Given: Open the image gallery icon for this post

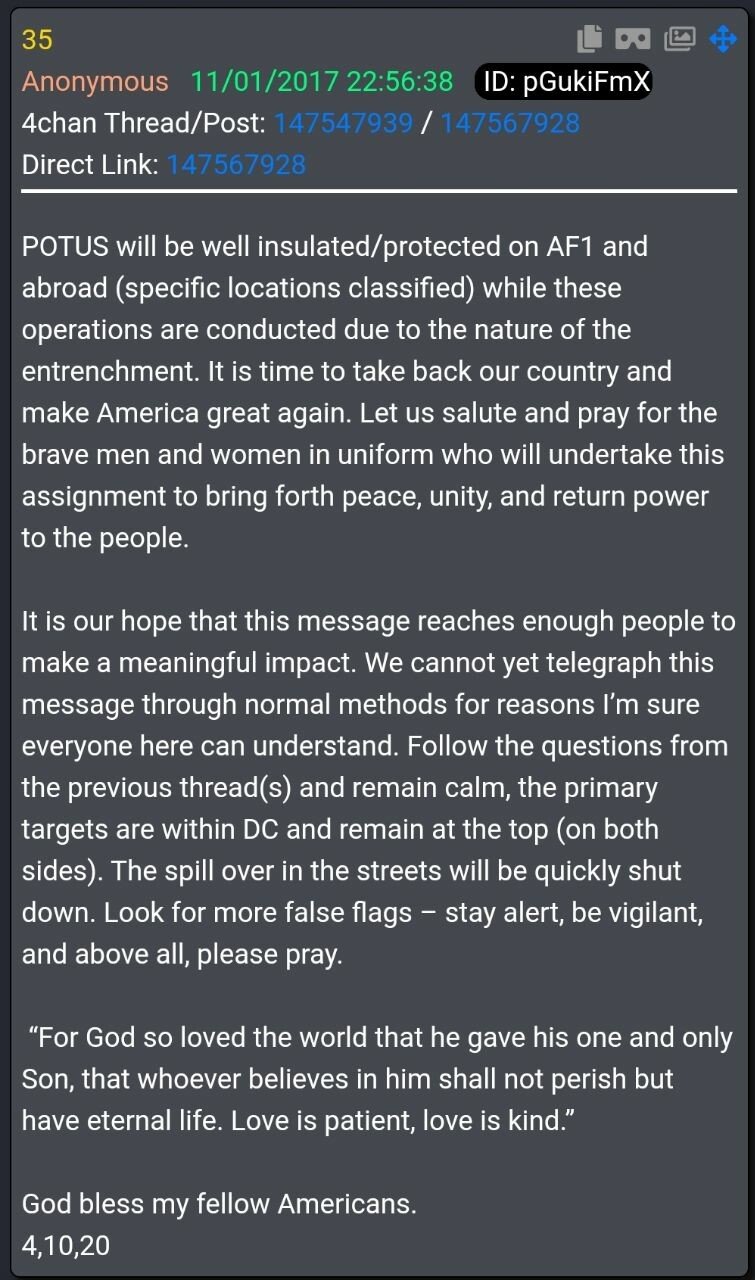Looking at the screenshot, I should pos(679,39).
